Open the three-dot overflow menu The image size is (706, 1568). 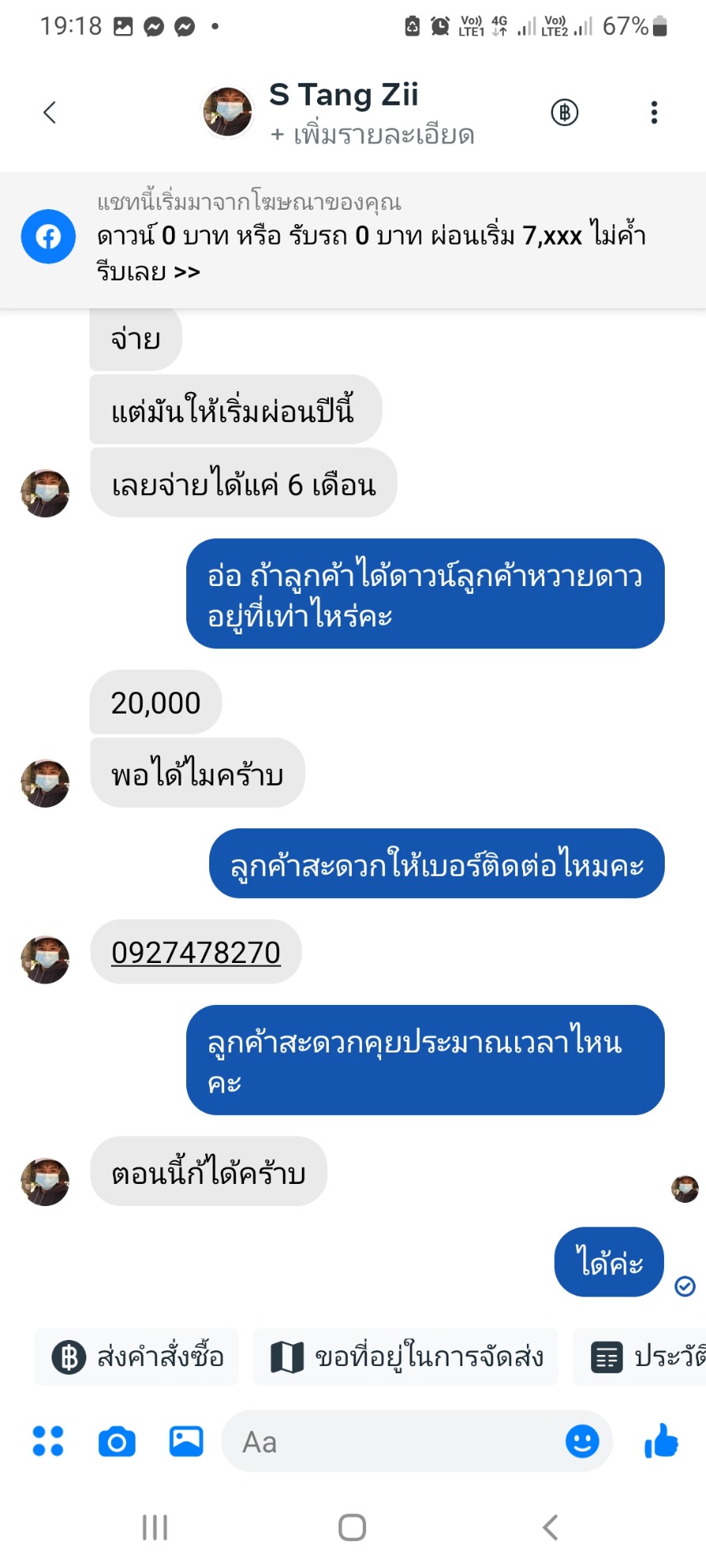[654, 112]
